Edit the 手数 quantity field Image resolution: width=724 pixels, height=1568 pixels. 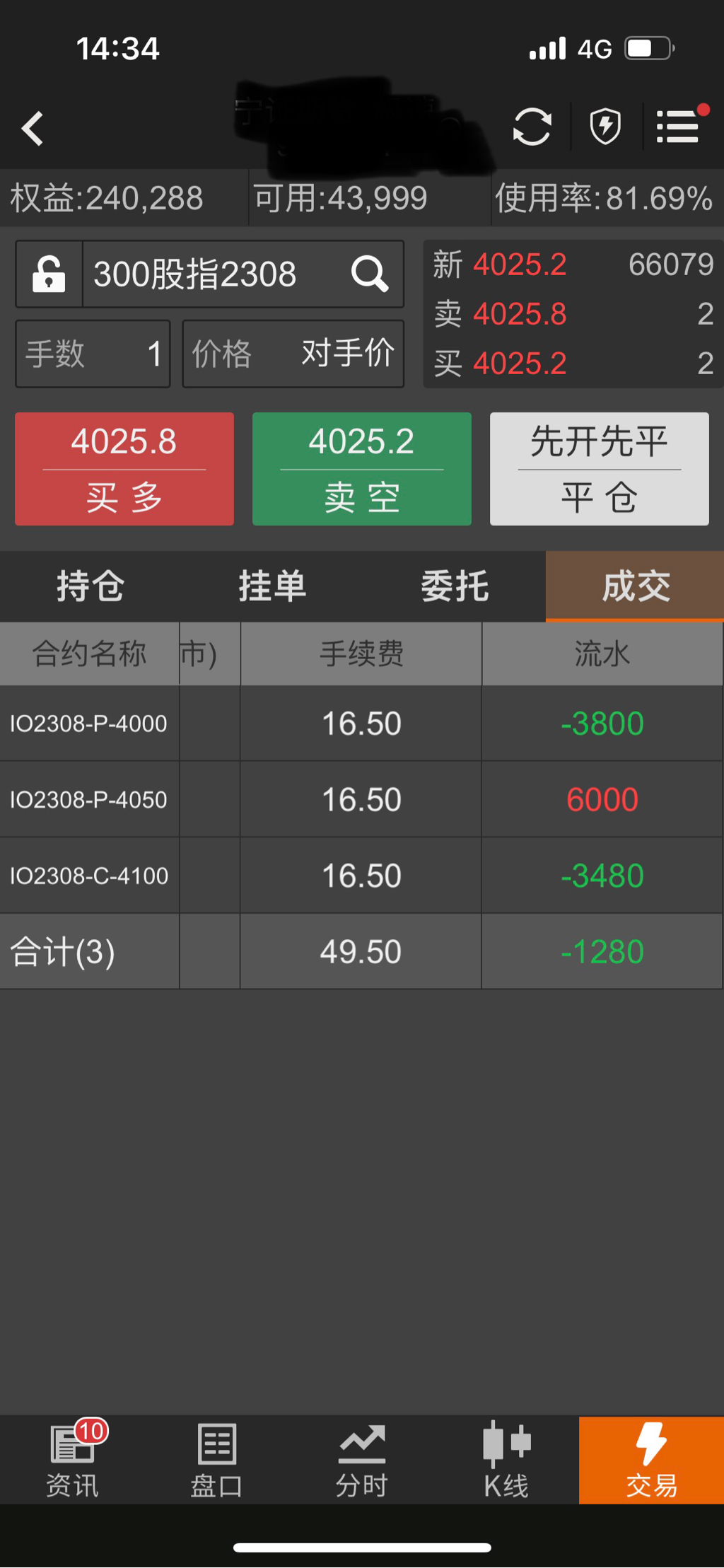tap(93, 354)
